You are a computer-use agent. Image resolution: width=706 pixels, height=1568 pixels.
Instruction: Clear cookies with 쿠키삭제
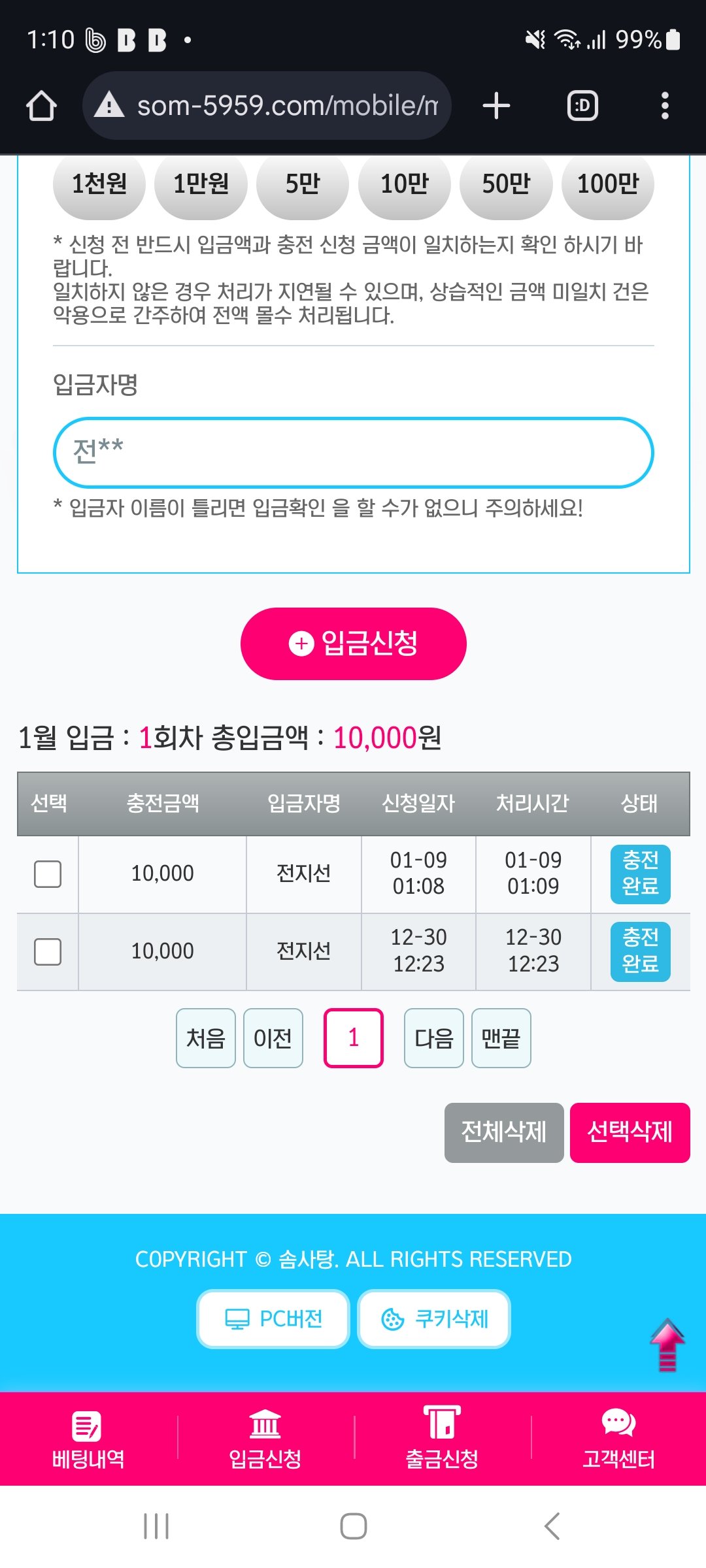[434, 1318]
